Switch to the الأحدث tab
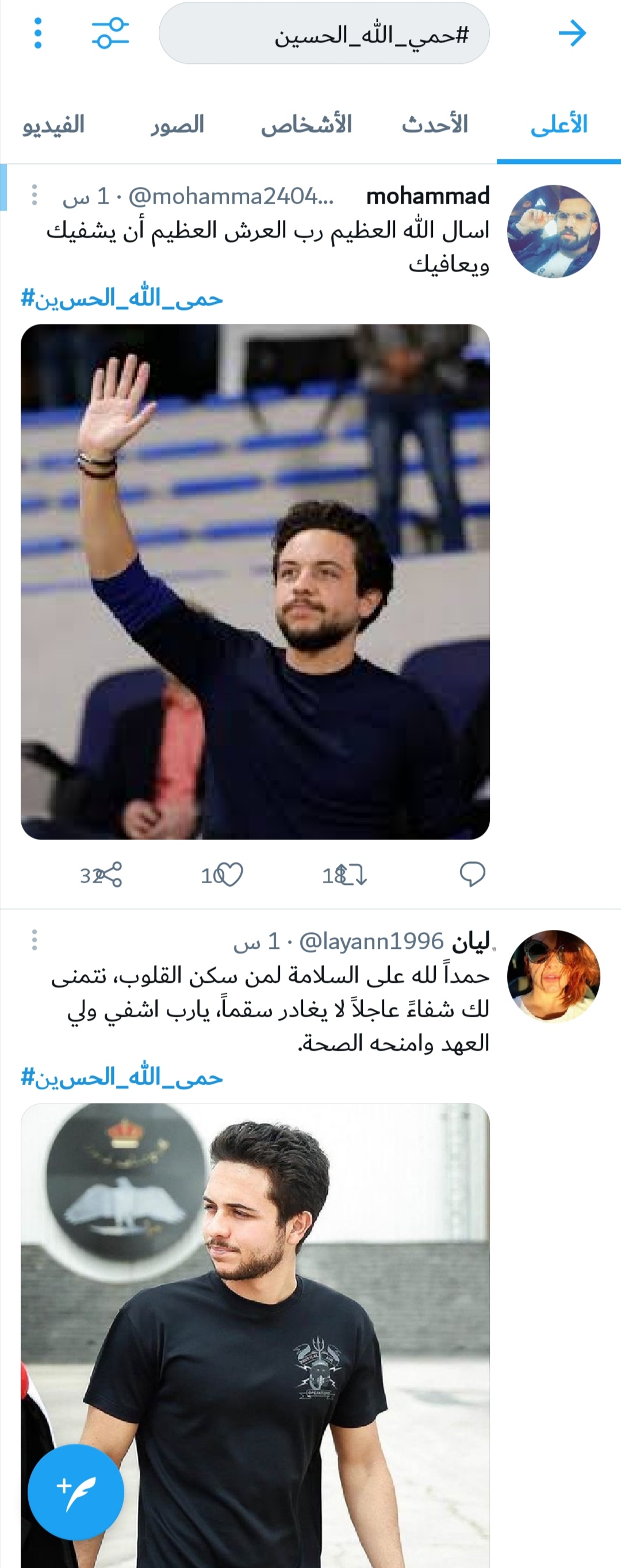This screenshot has height=1568, width=621. pyautogui.click(x=434, y=125)
